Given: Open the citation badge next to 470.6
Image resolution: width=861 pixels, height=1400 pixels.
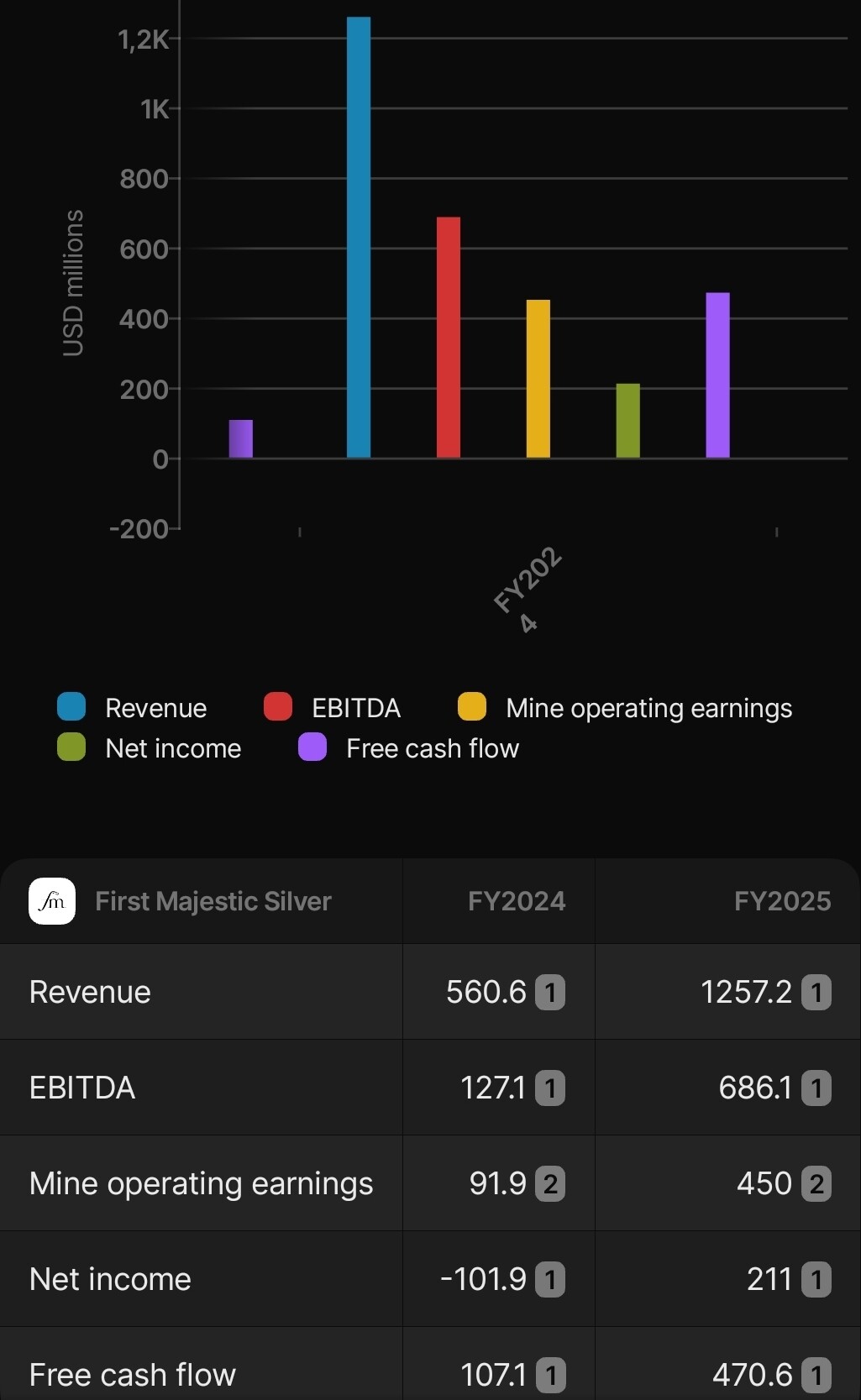Looking at the screenshot, I should pos(816,1376).
